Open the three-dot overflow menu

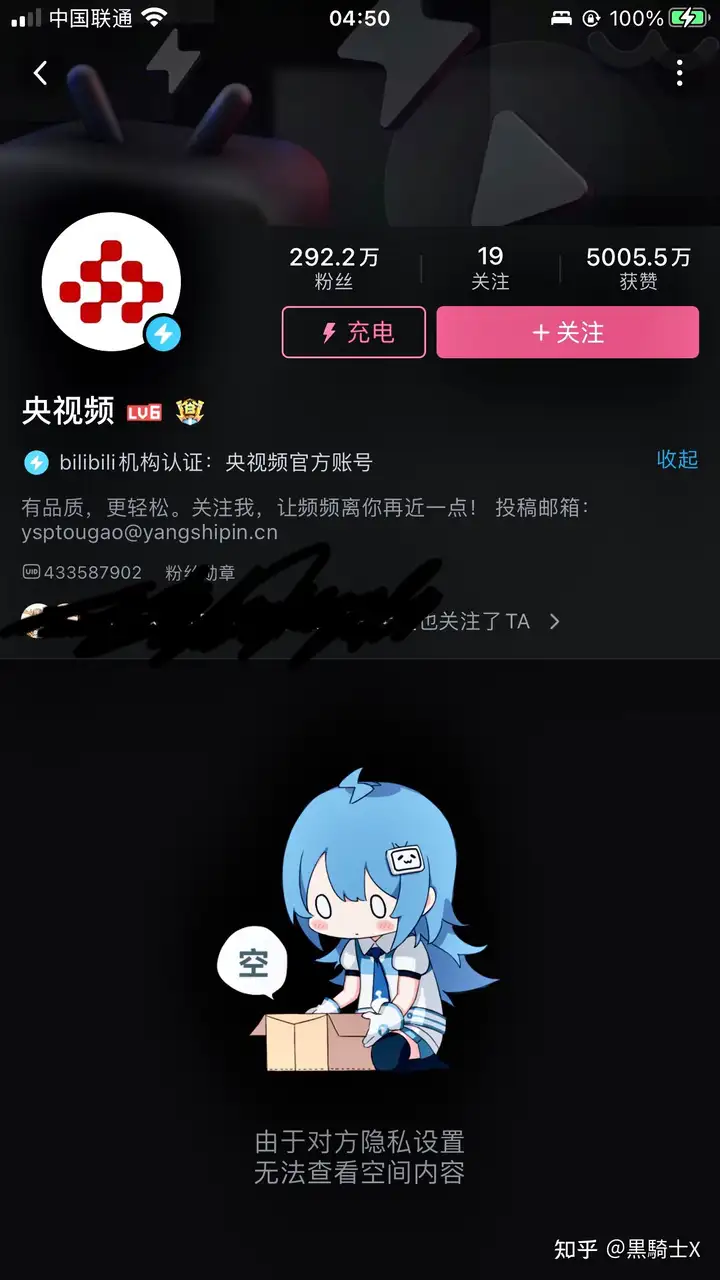679,73
